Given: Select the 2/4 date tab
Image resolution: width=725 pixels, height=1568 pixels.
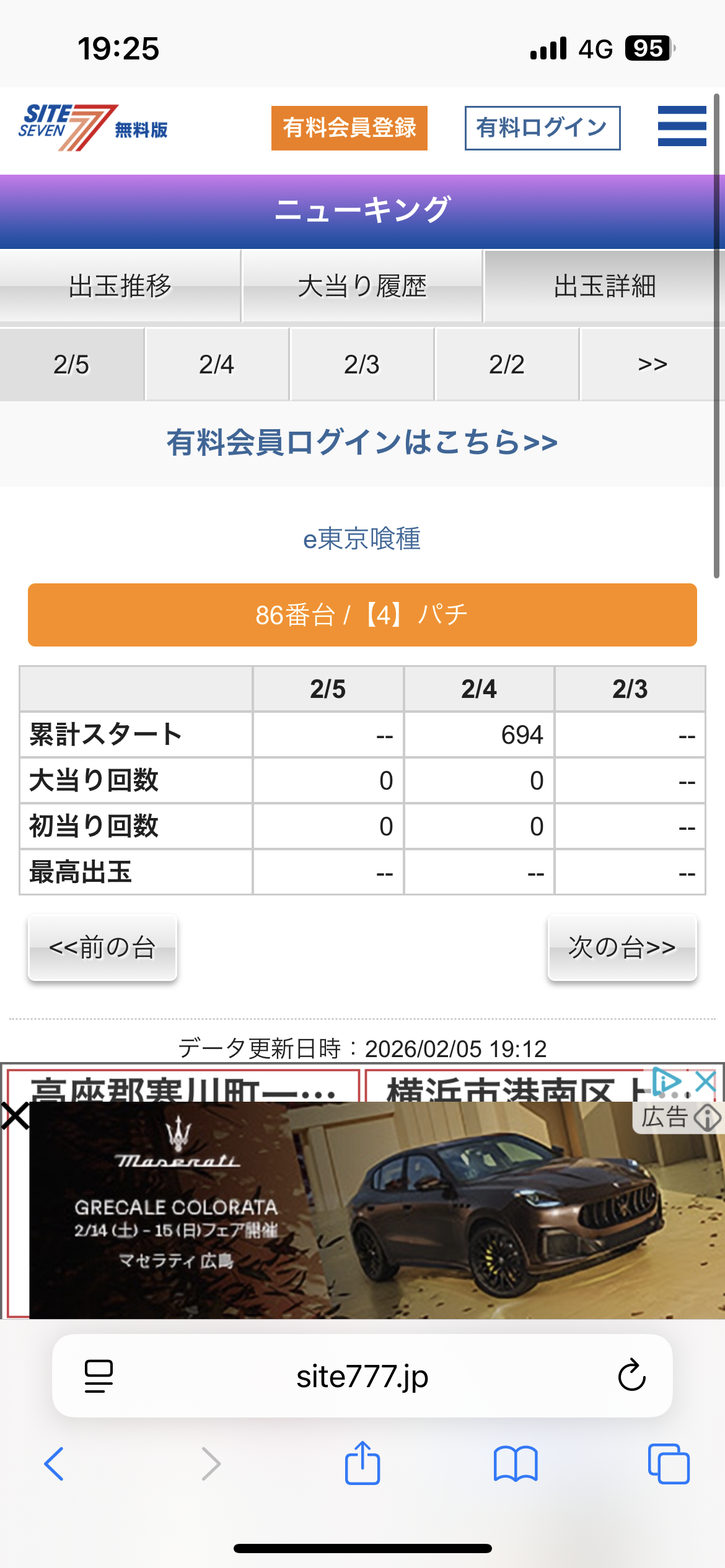Looking at the screenshot, I should 216,364.
